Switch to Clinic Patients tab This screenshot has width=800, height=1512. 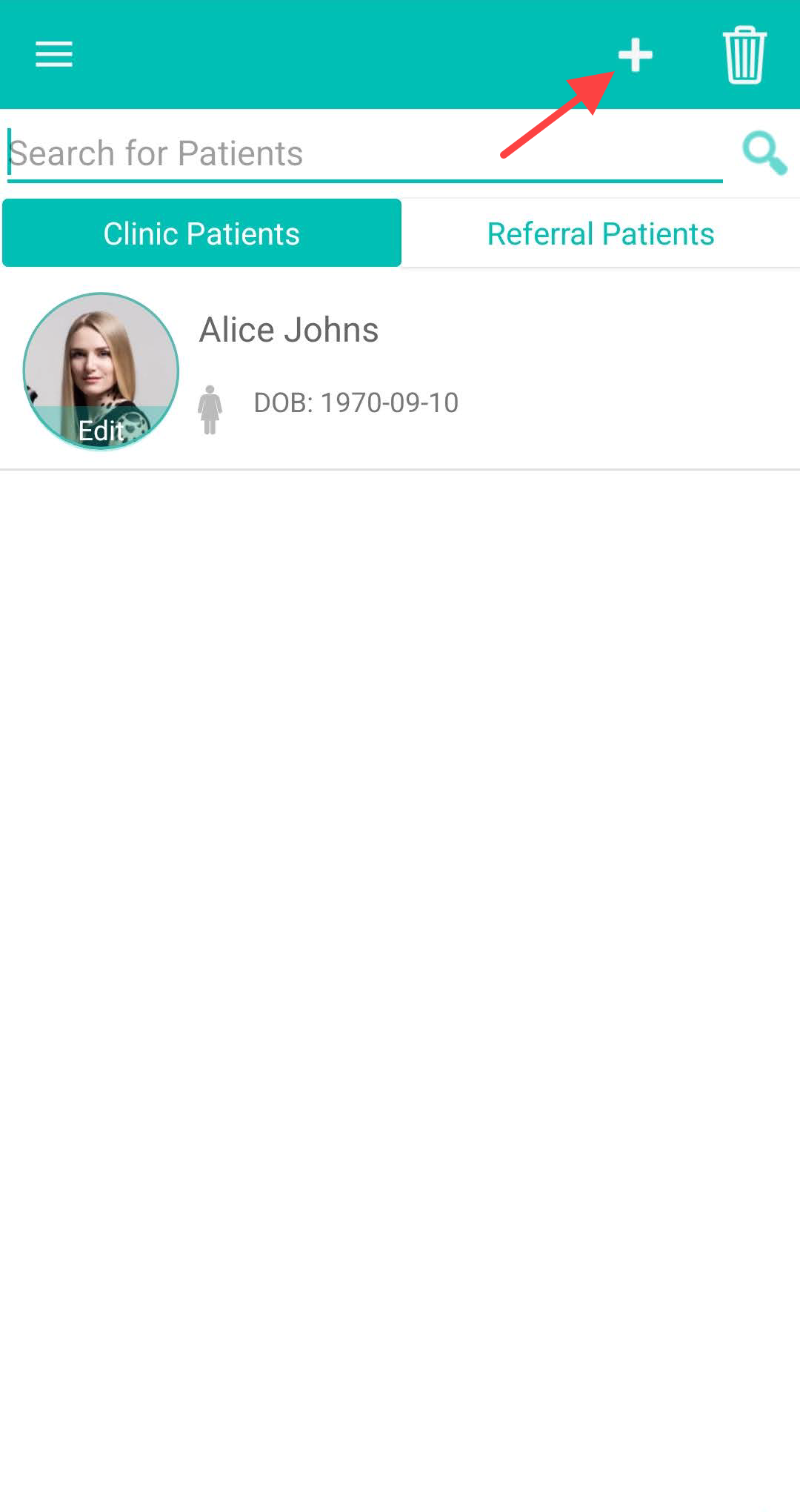click(201, 233)
